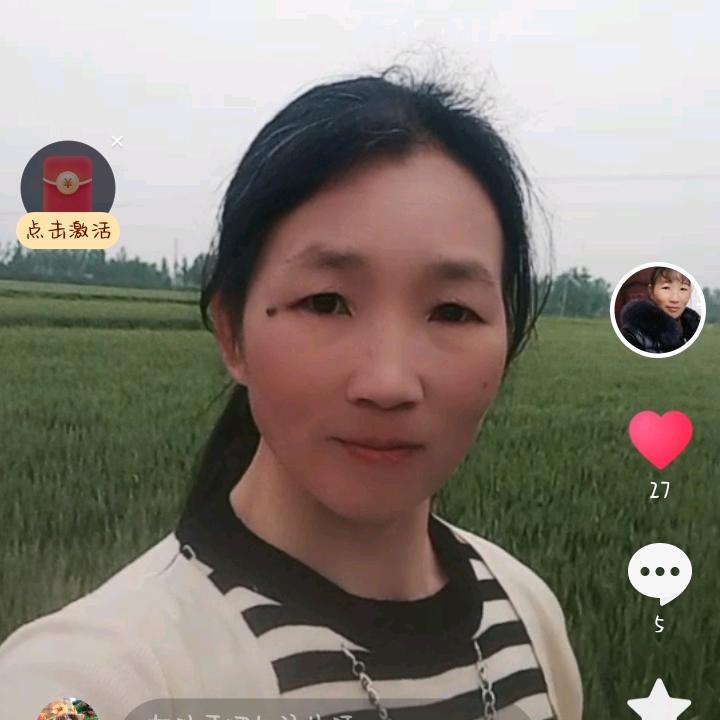Open the creator's profile avatar
Viewport: 720px width, 720px height.
click(x=658, y=310)
